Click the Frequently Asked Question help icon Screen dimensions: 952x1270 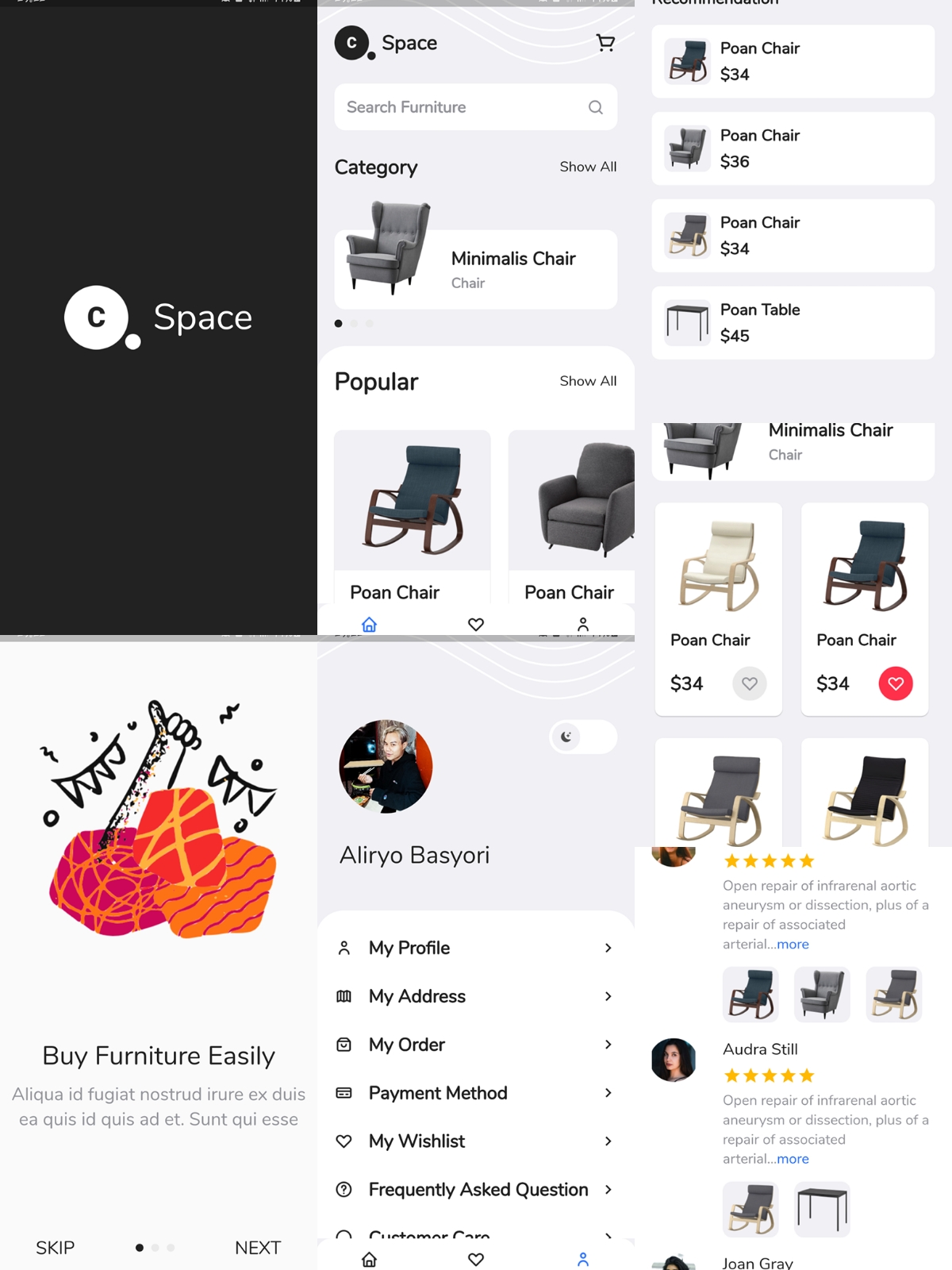pos(344,1190)
